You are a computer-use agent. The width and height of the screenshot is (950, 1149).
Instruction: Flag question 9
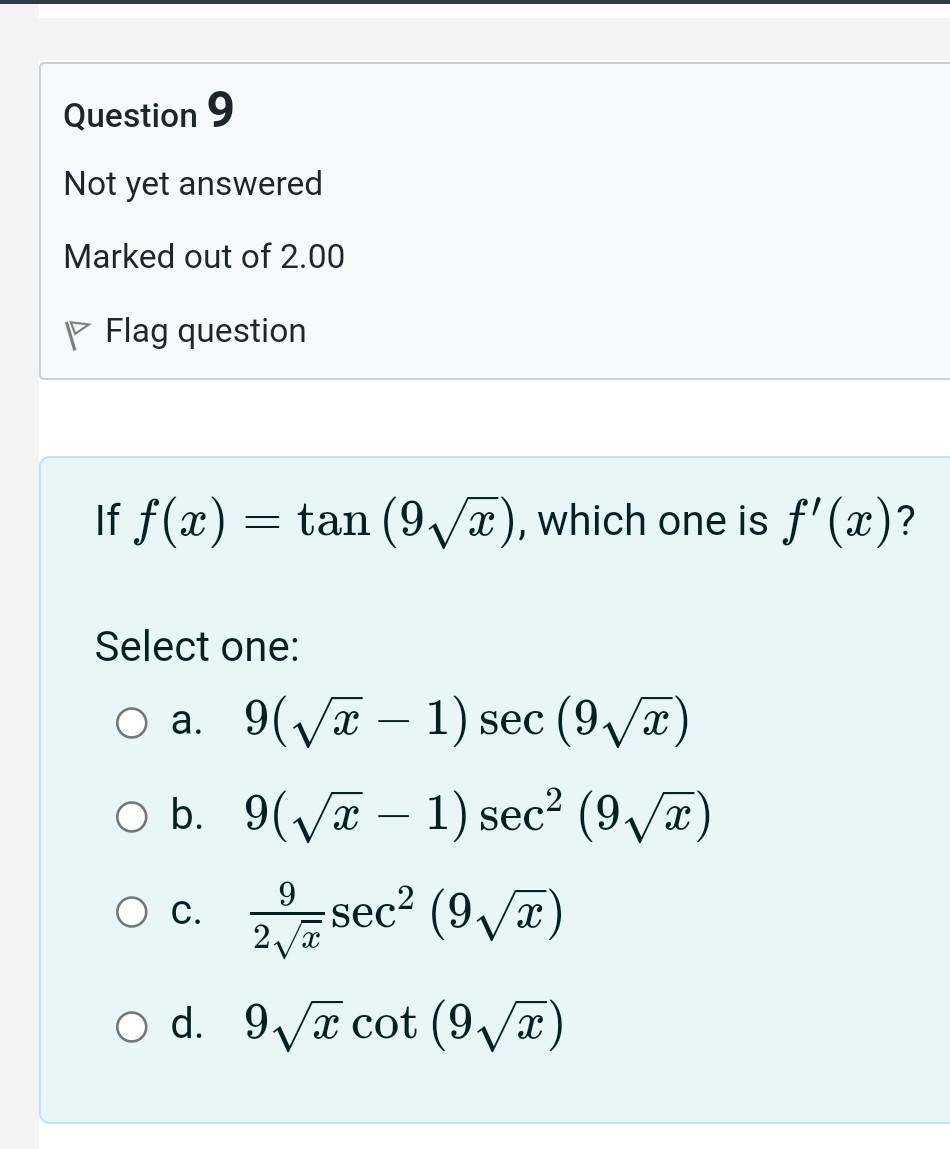(186, 331)
